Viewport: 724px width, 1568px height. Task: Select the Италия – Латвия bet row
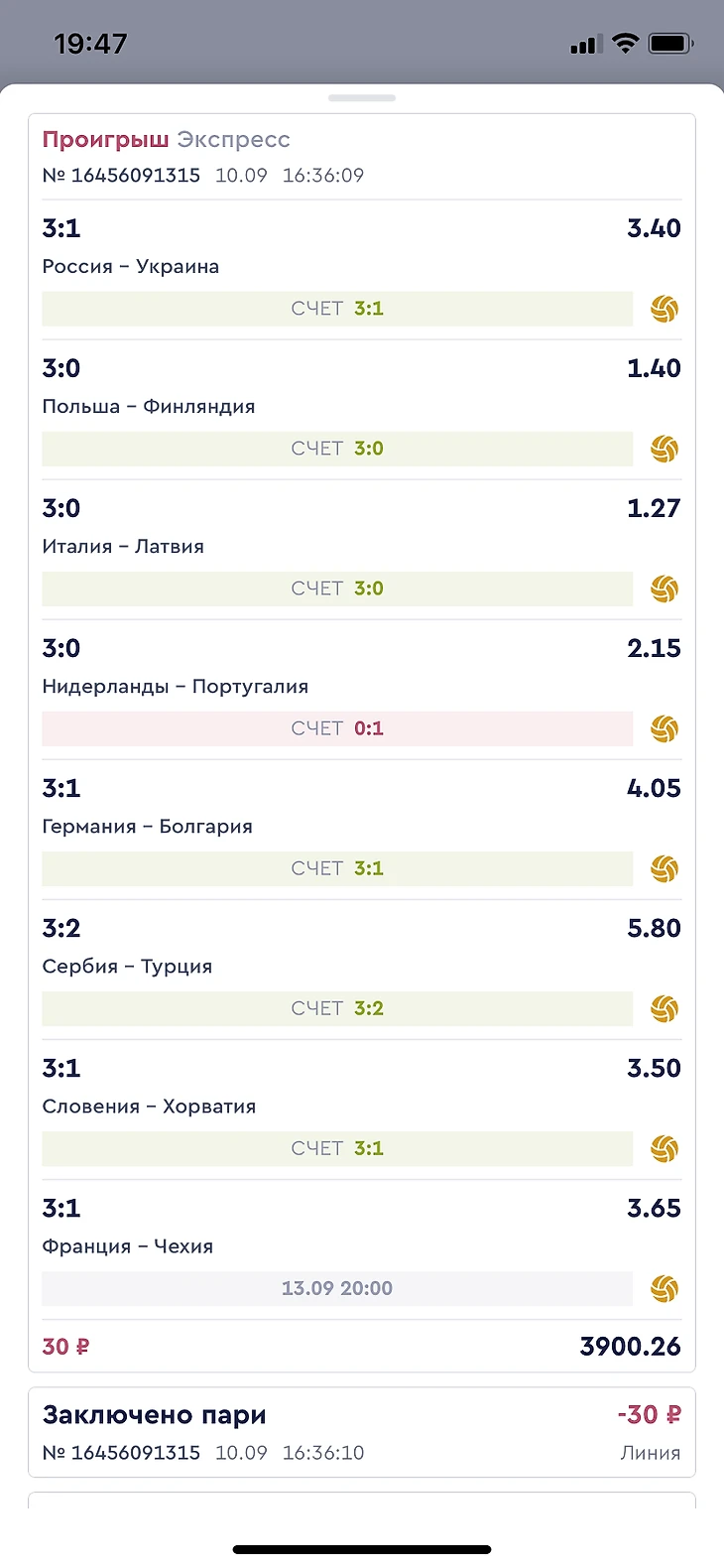pos(123,546)
